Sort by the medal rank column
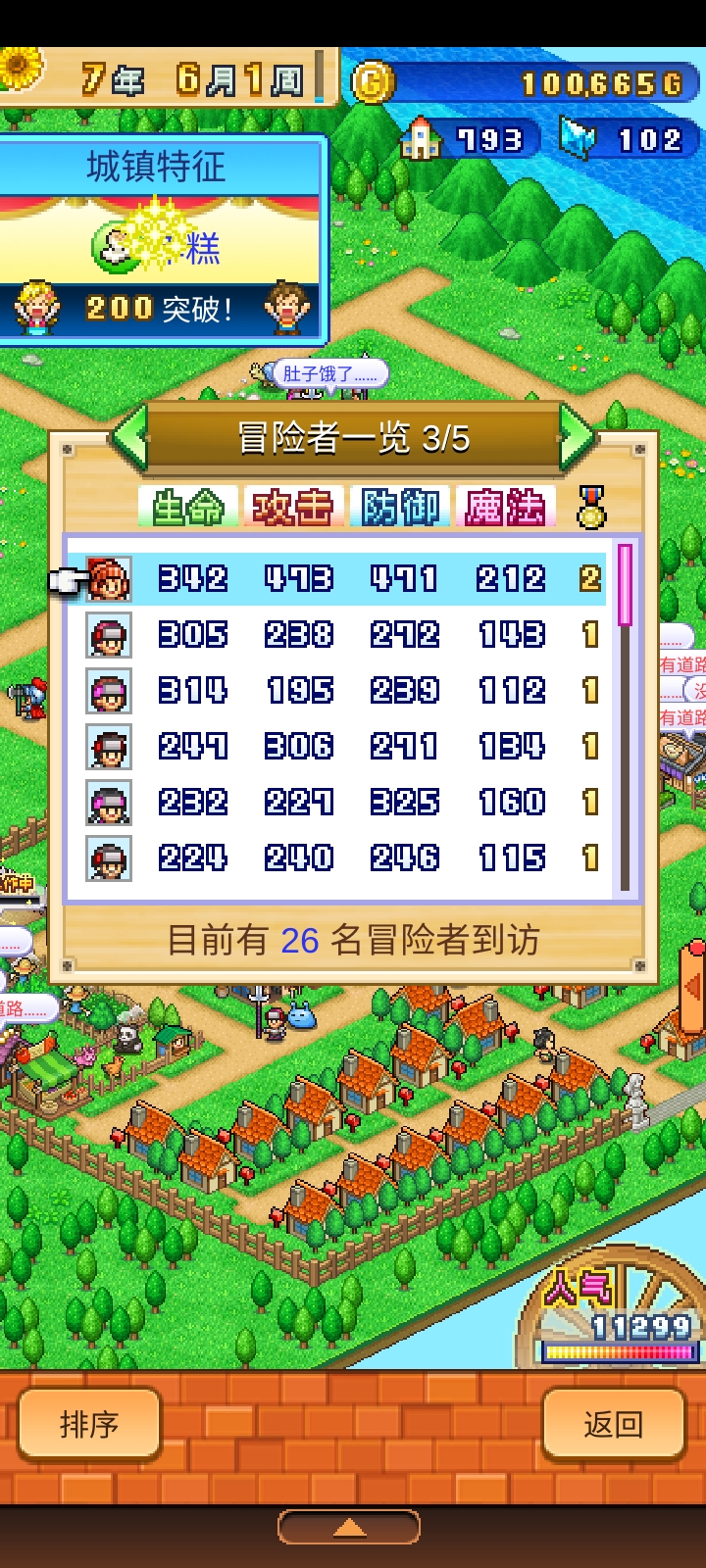This screenshot has width=706, height=1568. pyautogui.click(x=590, y=507)
